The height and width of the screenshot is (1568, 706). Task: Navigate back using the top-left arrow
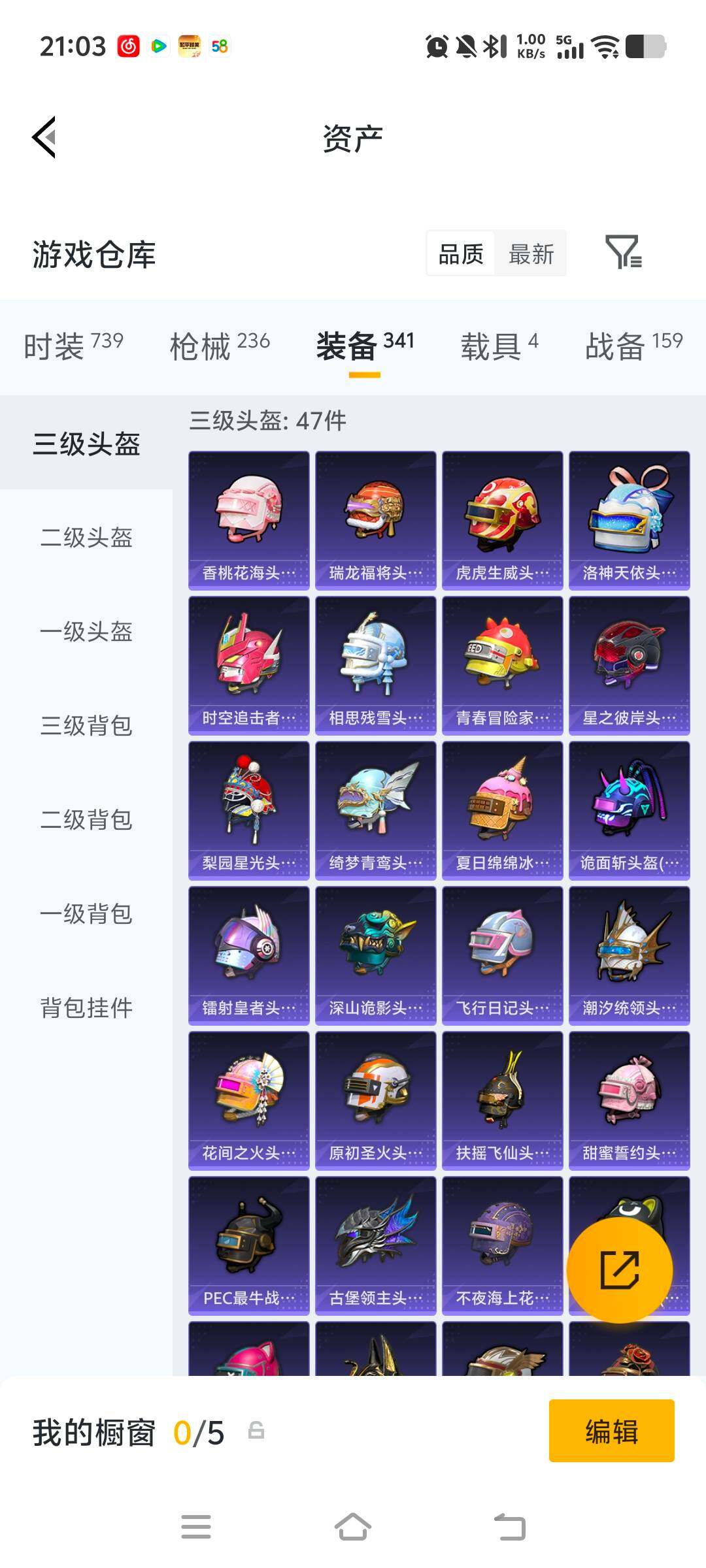click(42, 139)
